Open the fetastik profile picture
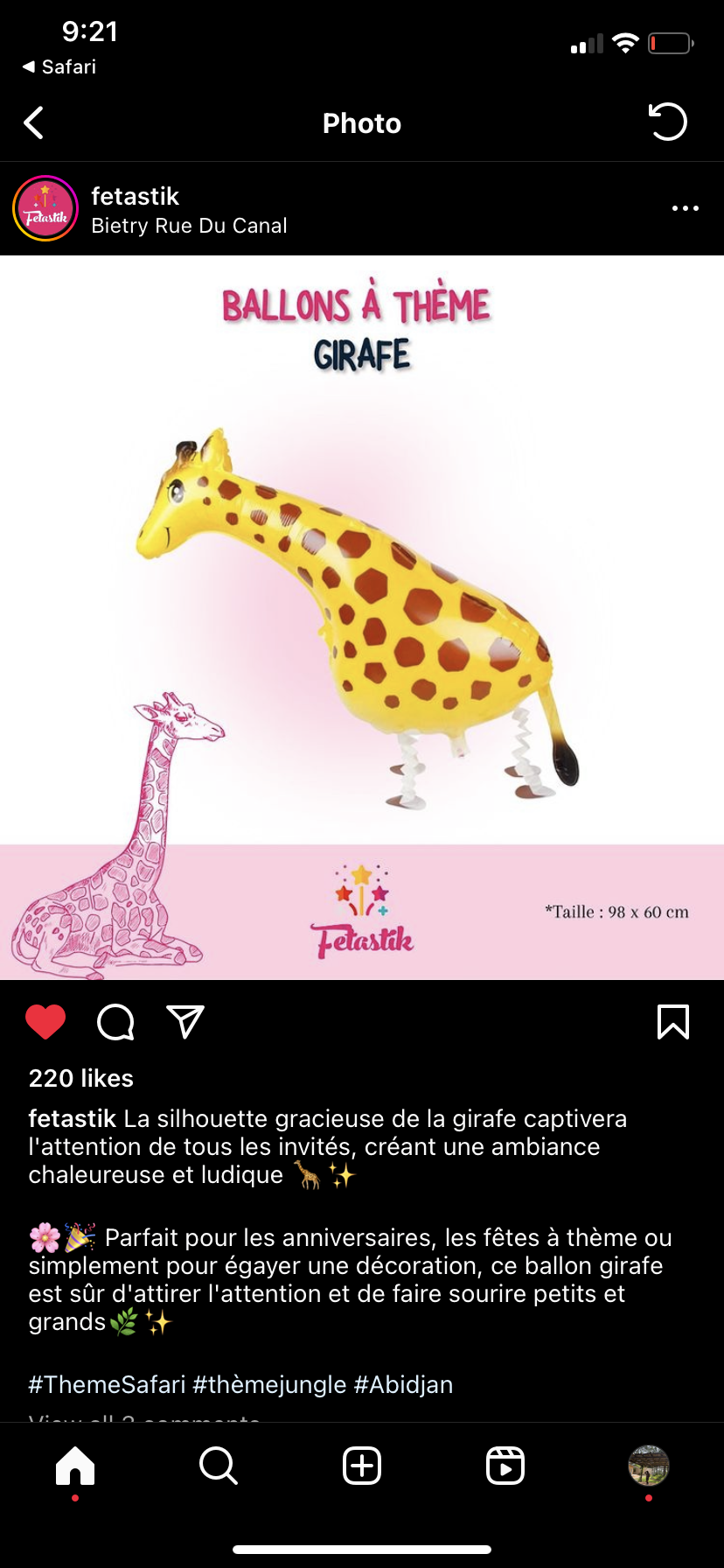Viewport: 724px width, 1568px height. [x=45, y=208]
